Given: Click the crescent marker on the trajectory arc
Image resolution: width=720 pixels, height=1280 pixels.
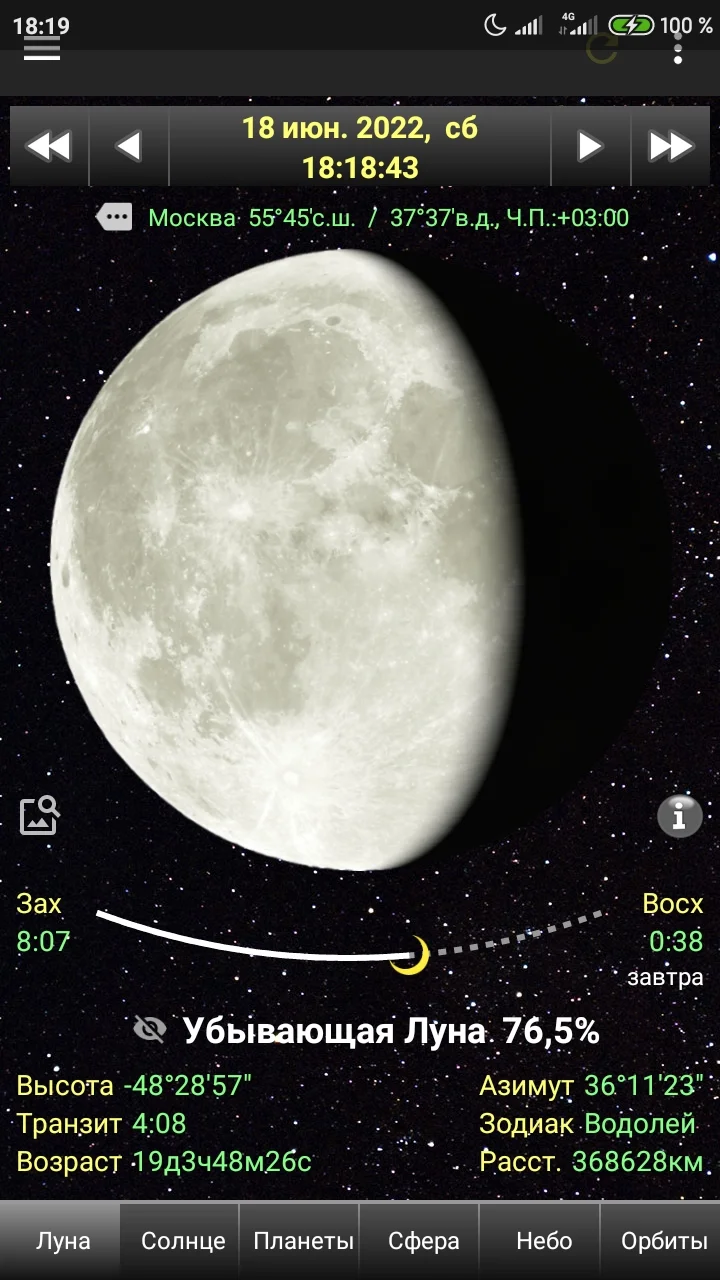Looking at the screenshot, I should 413,957.
